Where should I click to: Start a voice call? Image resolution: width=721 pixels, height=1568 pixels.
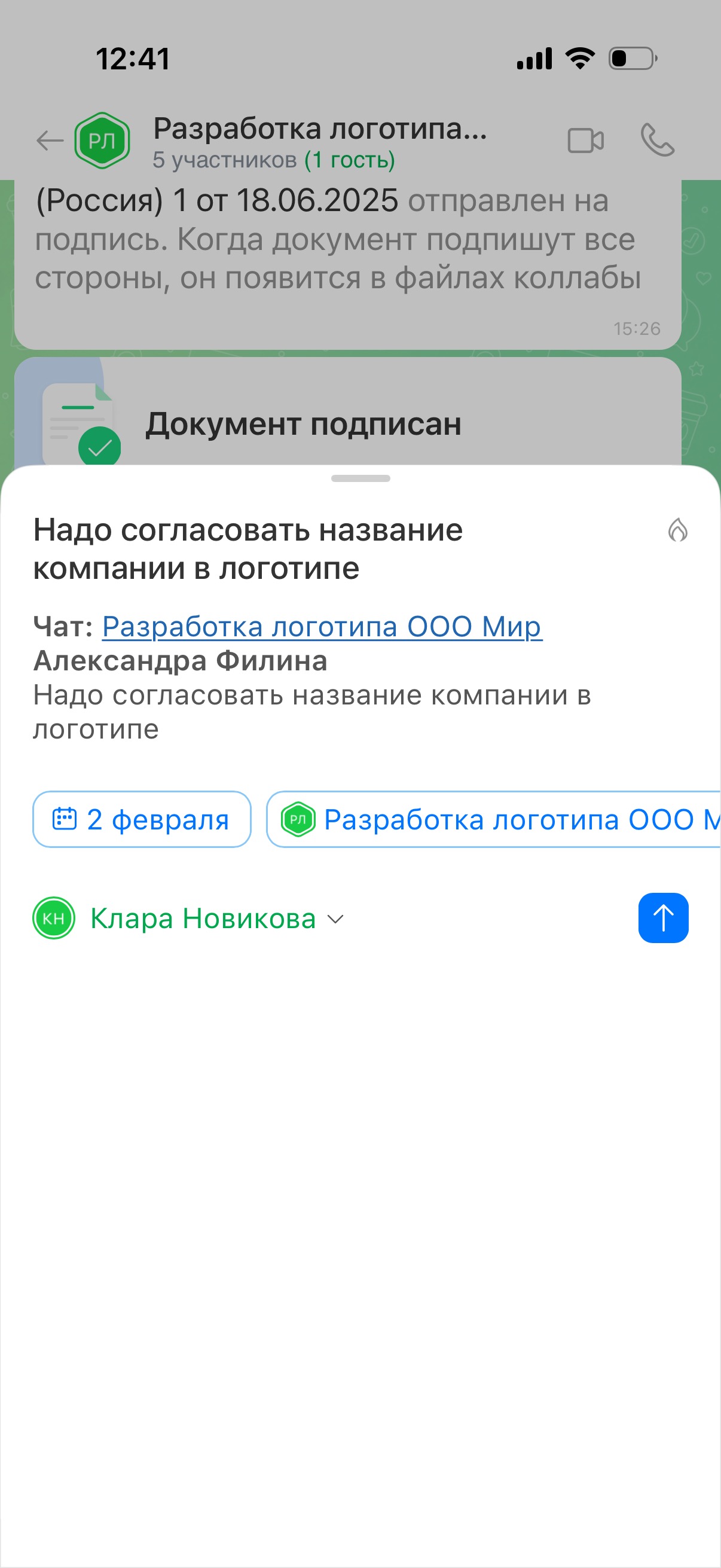pos(657,141)
